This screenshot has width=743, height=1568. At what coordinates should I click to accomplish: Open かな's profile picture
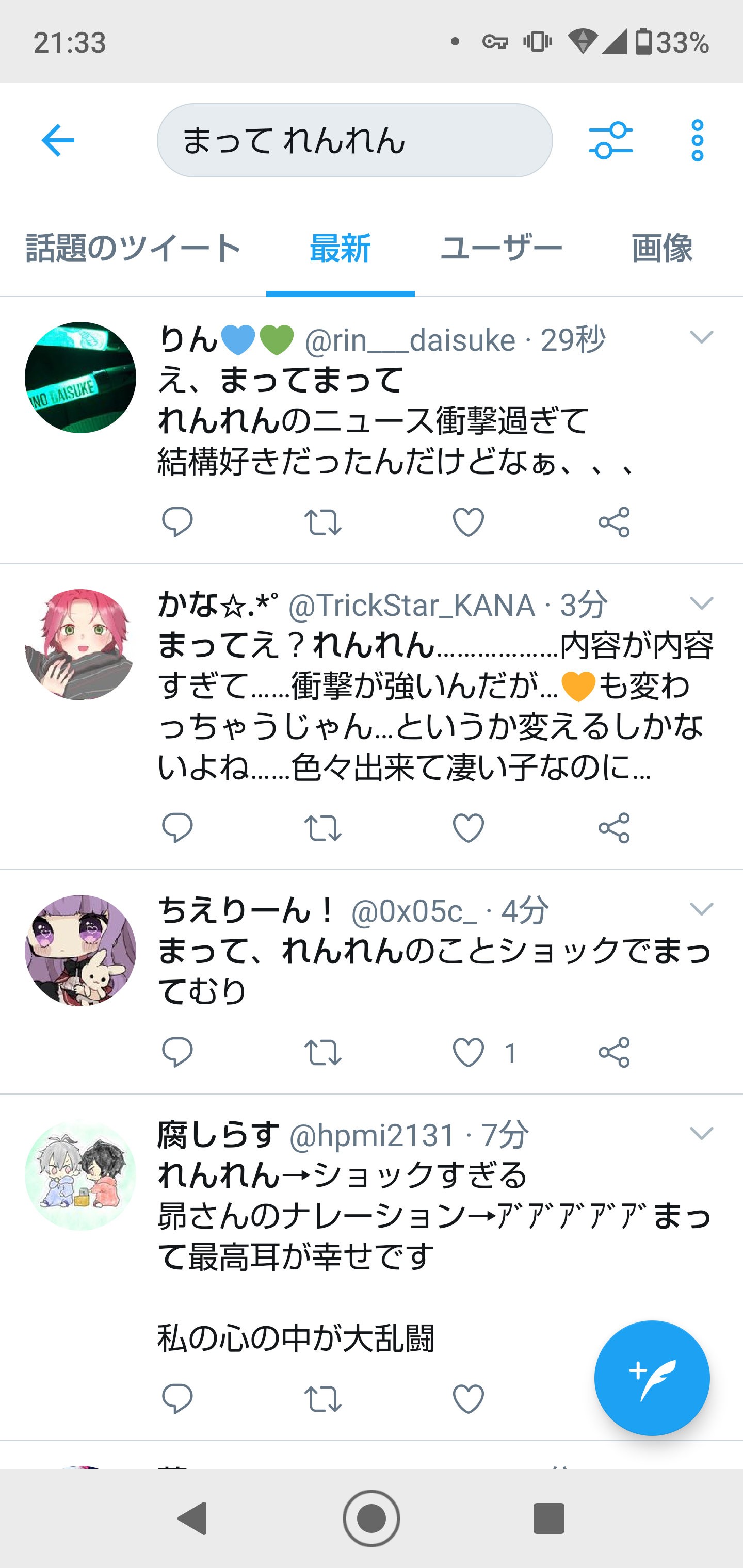point(80,645)
